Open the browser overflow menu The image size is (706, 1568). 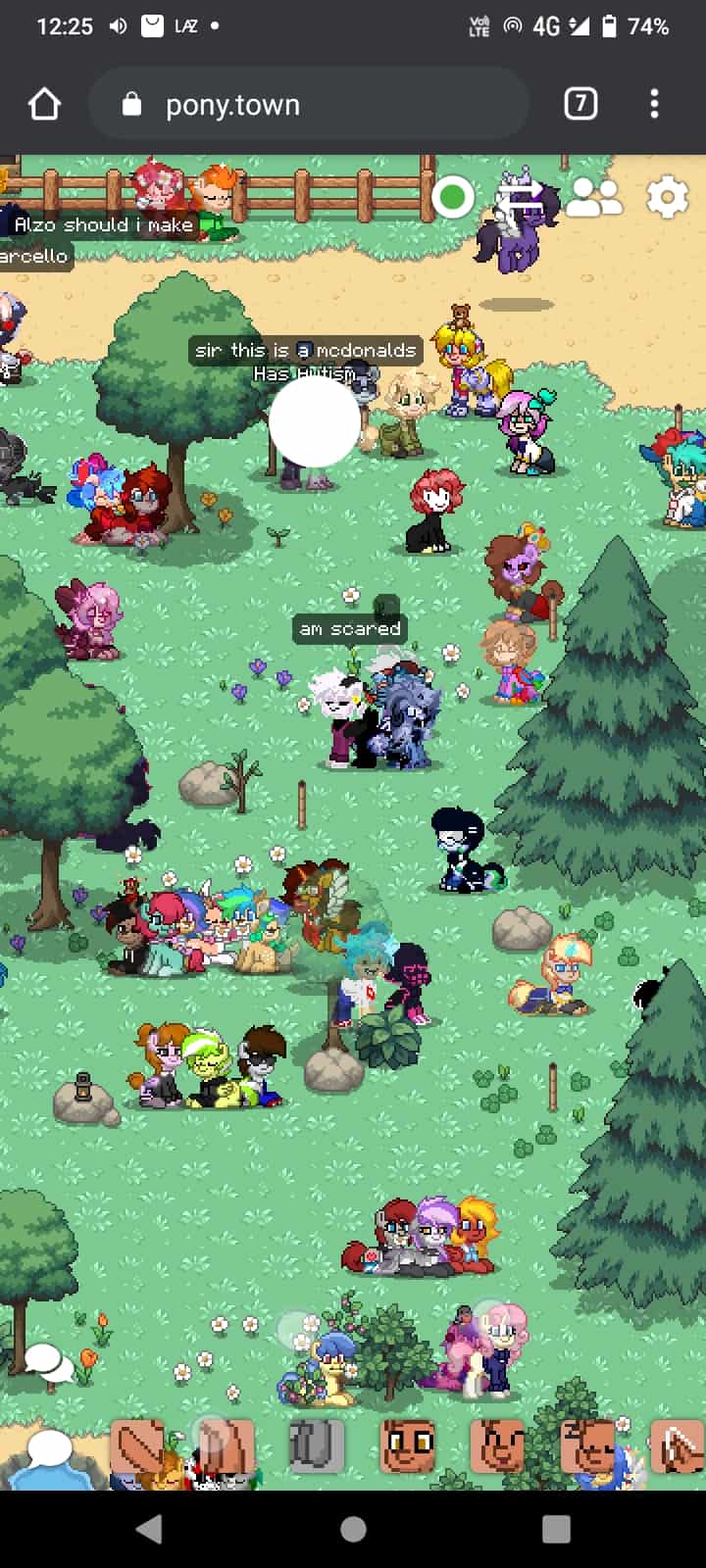click(x=654, y=104)
